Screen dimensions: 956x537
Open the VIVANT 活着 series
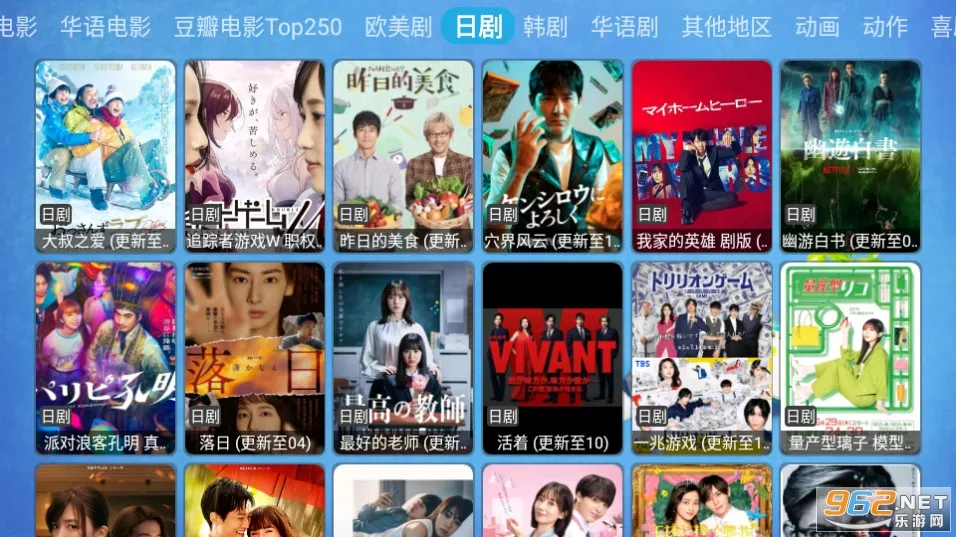(552, 357)
